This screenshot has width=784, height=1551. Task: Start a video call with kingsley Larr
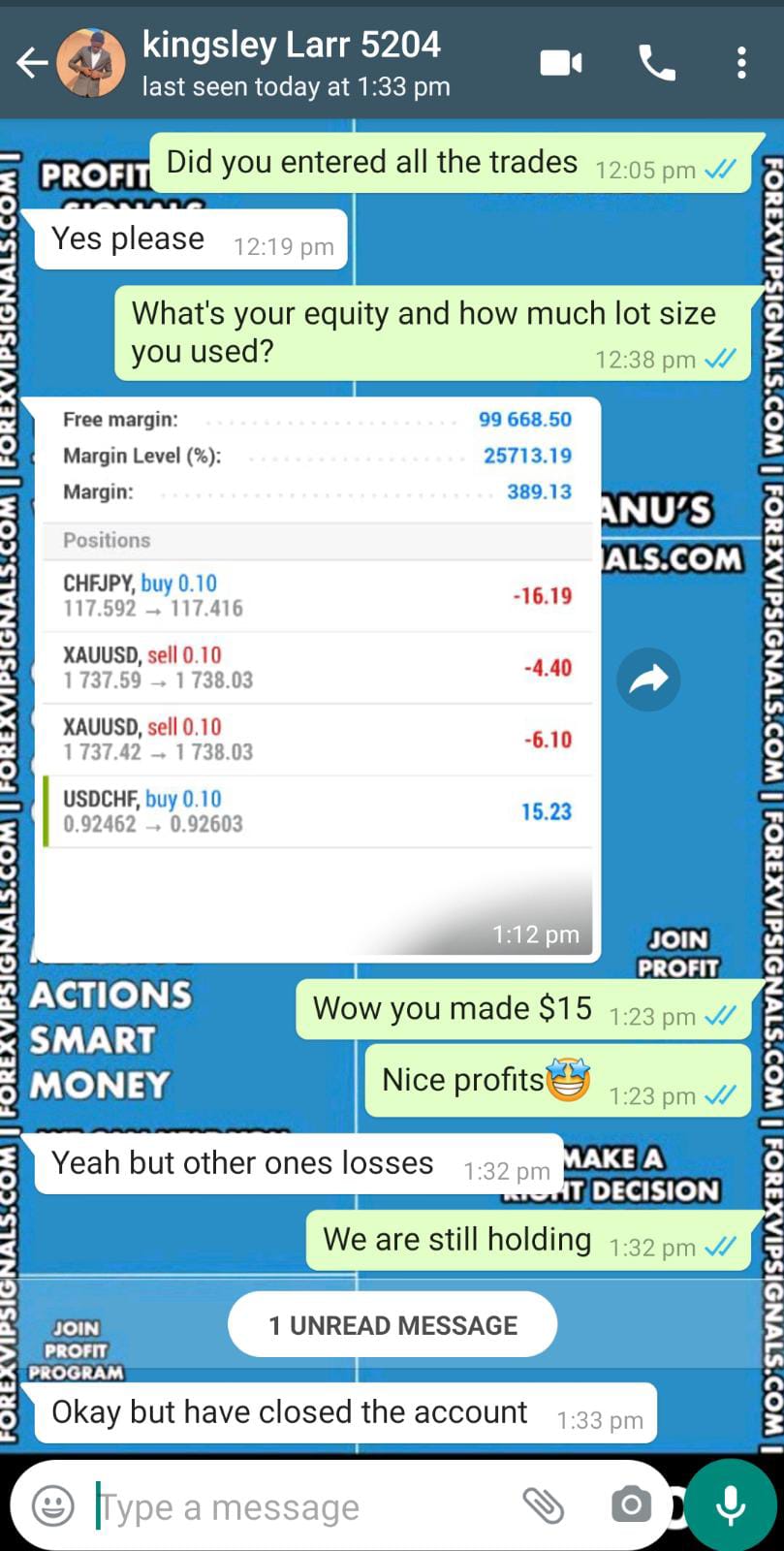click(x=561, y=64)
